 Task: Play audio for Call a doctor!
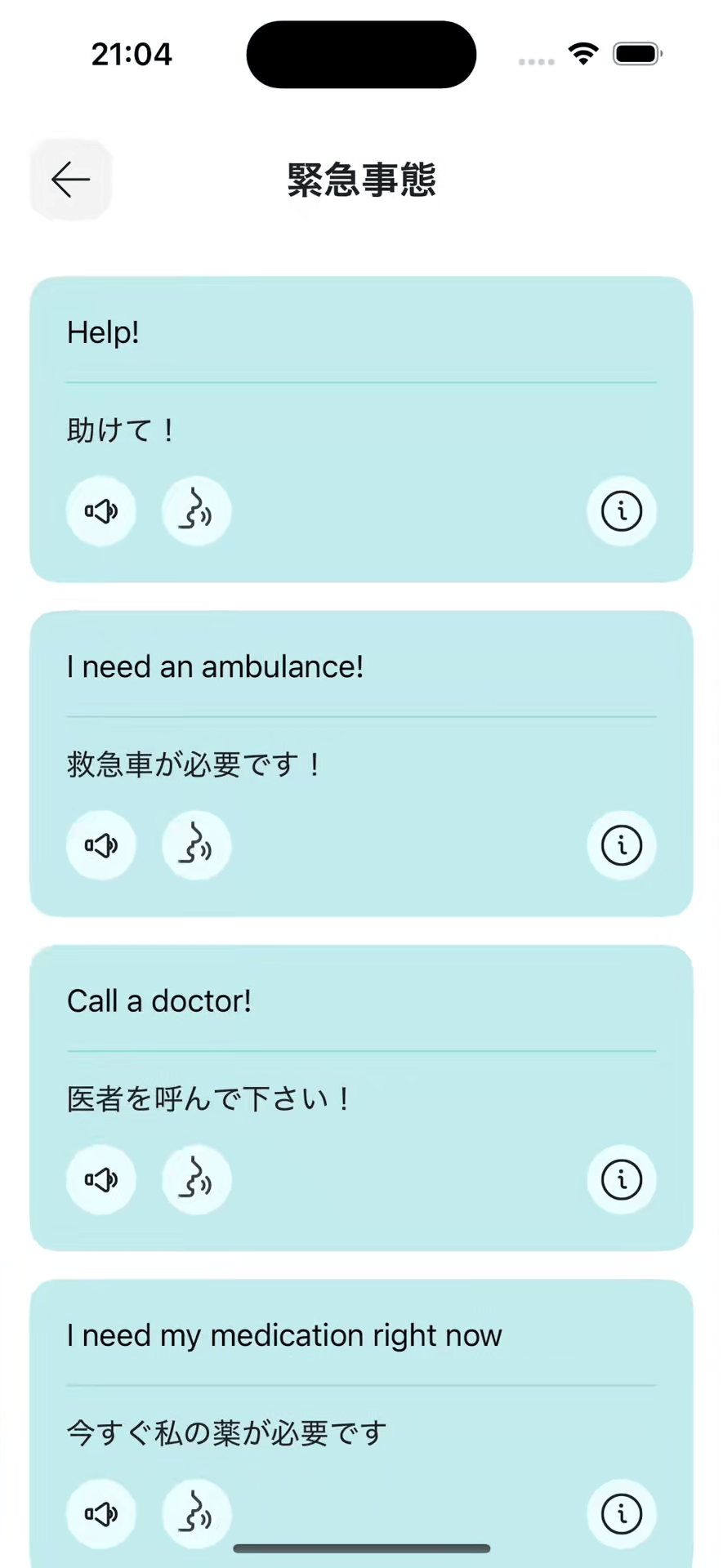[101, 1179]
